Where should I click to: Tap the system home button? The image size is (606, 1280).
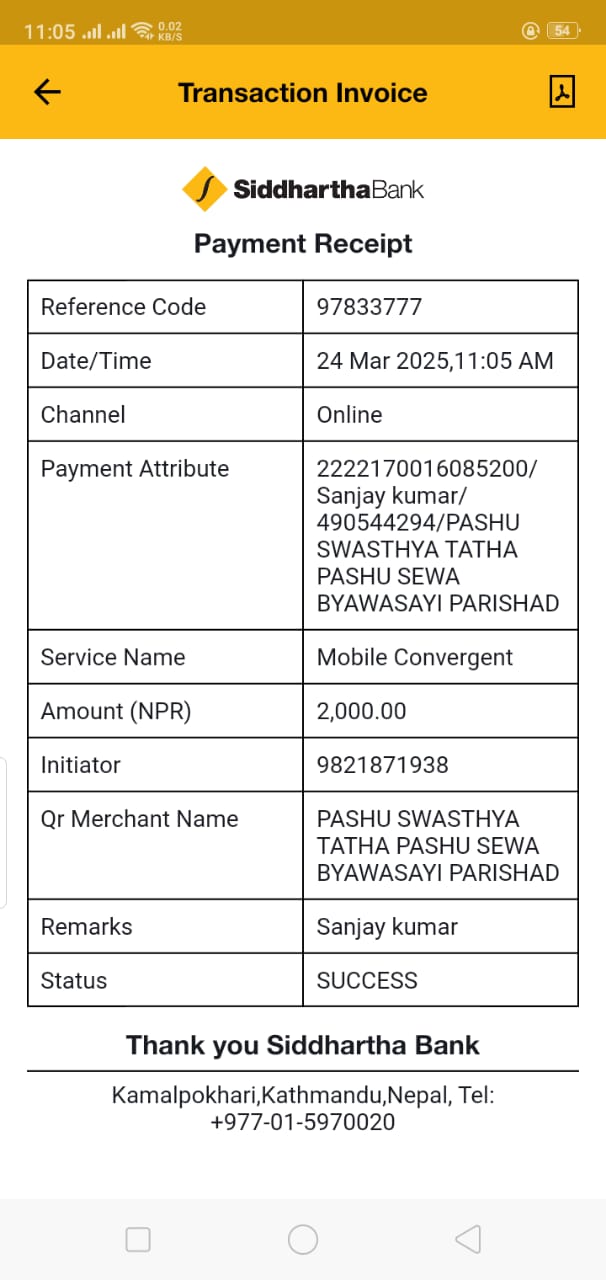(x=303, y=1240)
